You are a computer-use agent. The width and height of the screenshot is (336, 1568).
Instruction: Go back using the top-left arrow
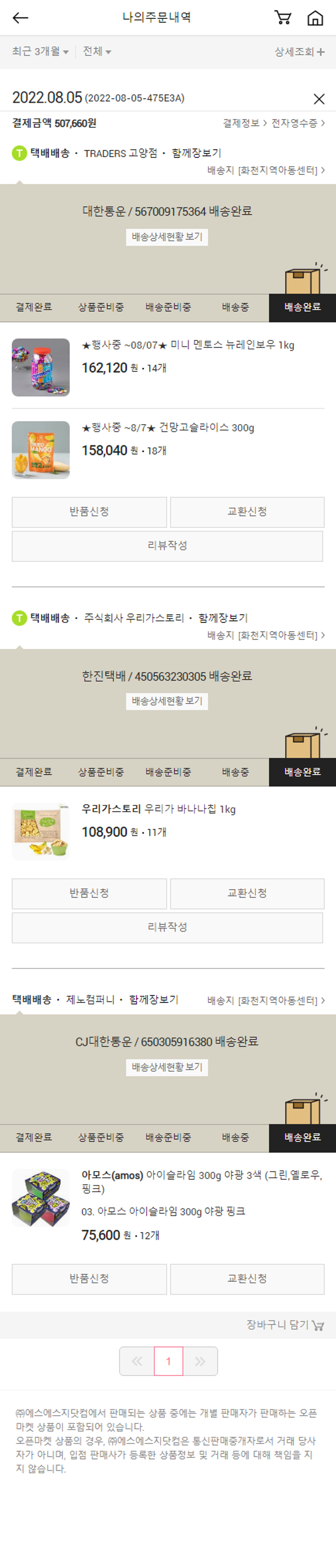pos(21,17)
